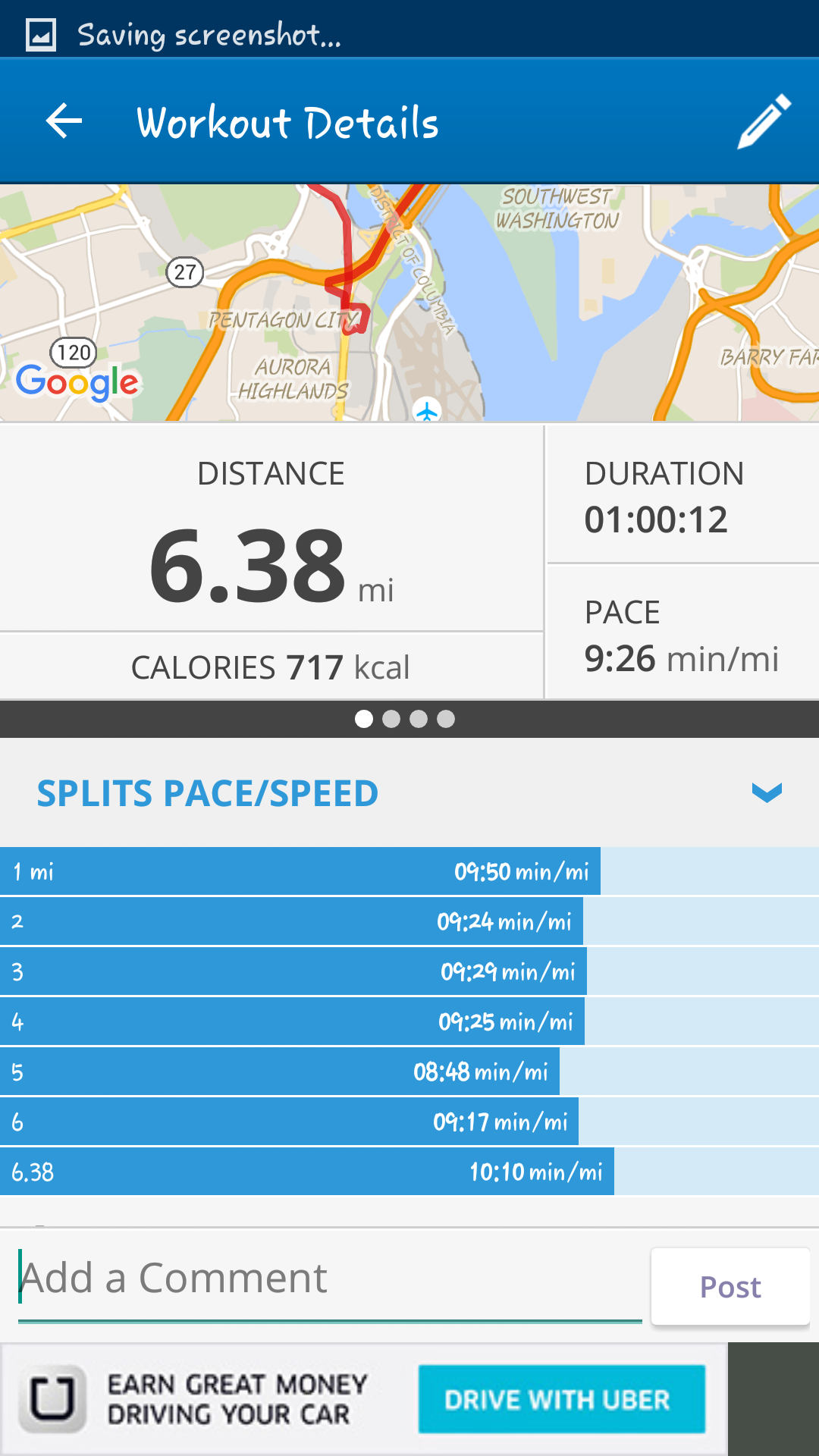Go back from Workout Details
The width and height of the screenshot is (819, 1456).
pos(64,121)
